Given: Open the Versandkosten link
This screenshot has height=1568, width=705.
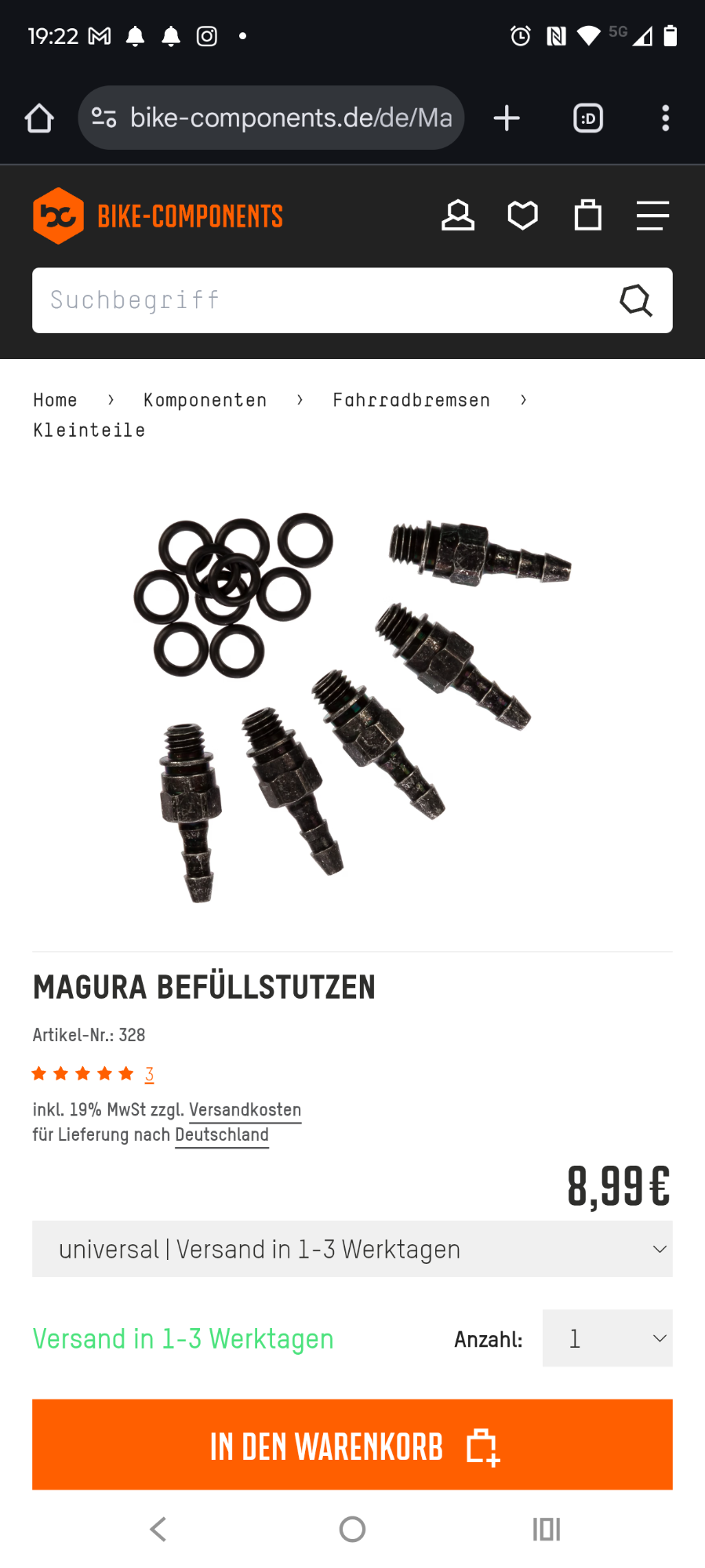Looking at the screenshot, I should pyautogui.click(x=245, y=1110).
